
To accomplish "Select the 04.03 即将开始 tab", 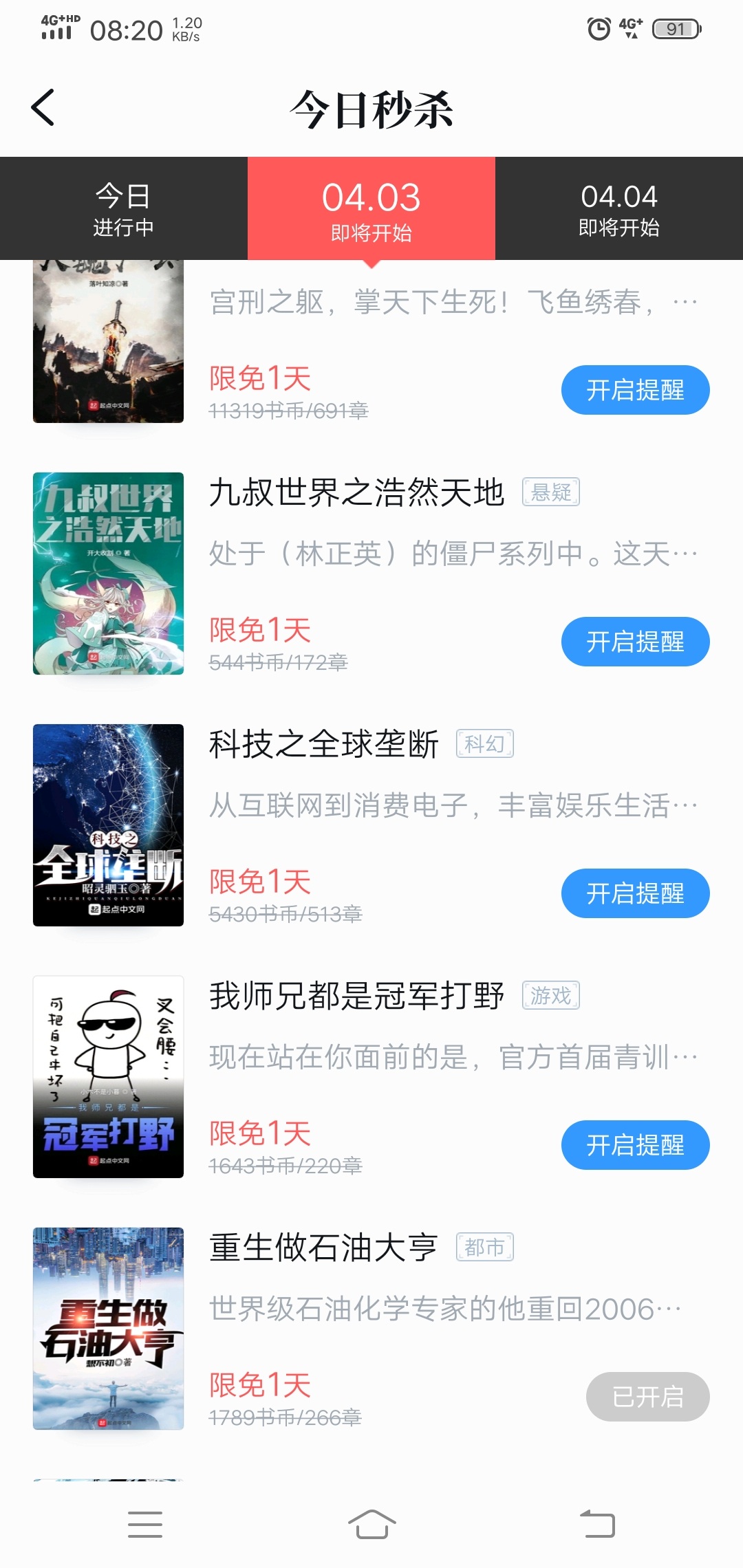I will click(x=371, y=208).
